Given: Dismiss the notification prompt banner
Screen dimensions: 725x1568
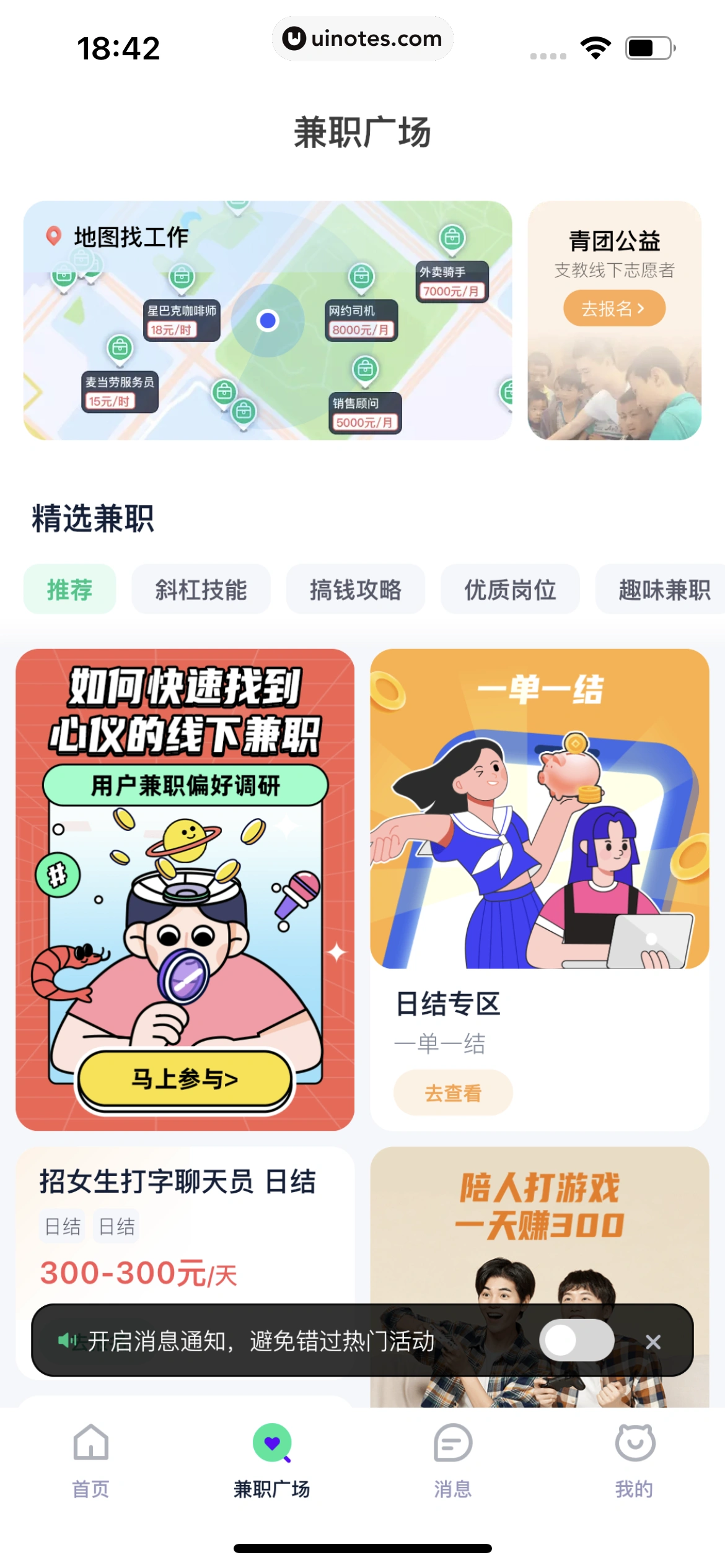Looking at the screenshot, I should point(653,1342).
